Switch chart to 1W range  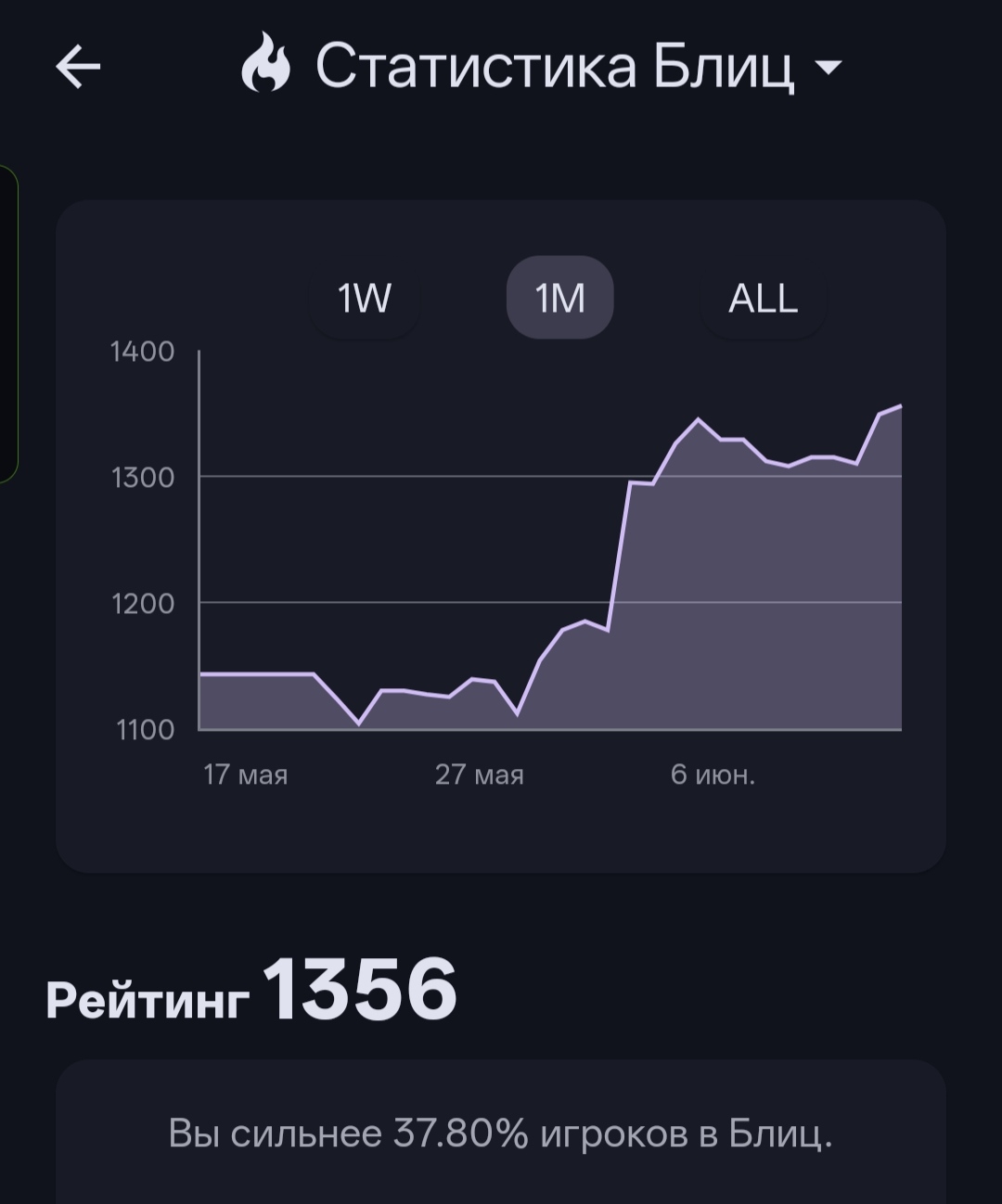tap(365, 298)
